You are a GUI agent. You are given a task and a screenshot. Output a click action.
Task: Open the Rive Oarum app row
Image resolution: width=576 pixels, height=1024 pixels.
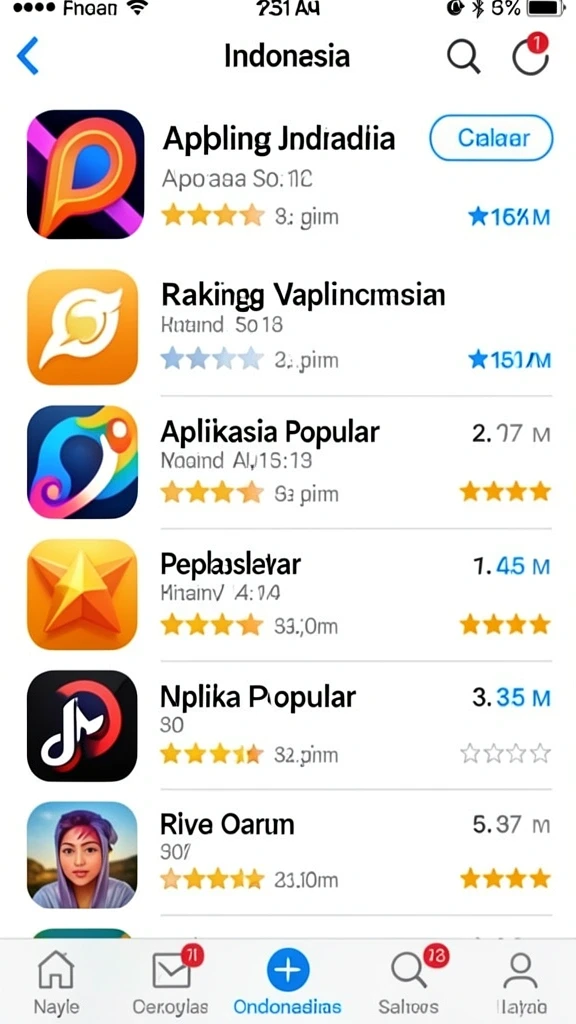[x=289, y=855]
